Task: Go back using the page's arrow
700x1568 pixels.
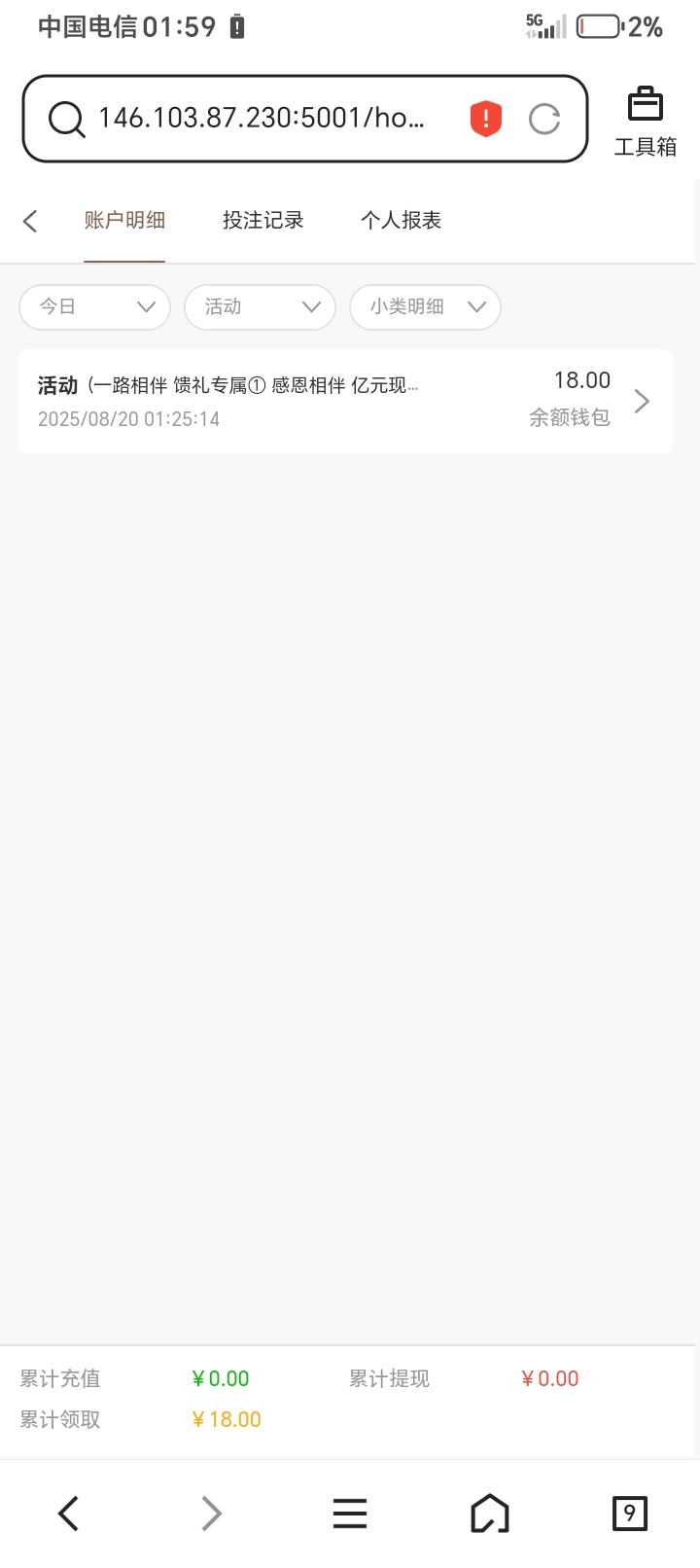Action: point(31,221)
